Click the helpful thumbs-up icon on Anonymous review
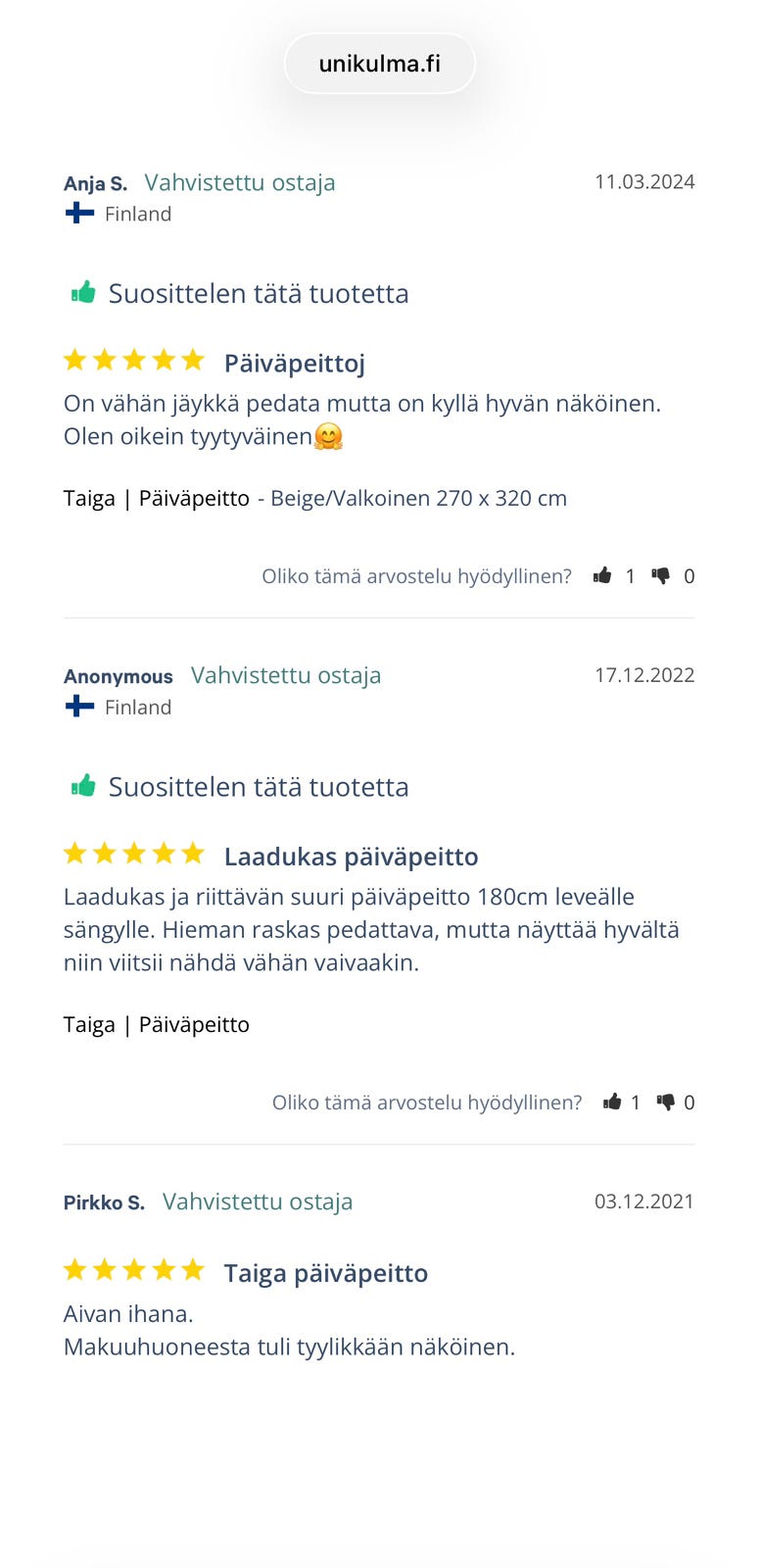This screenshot has width=760, height=1568. click(x=613, y=1102)
